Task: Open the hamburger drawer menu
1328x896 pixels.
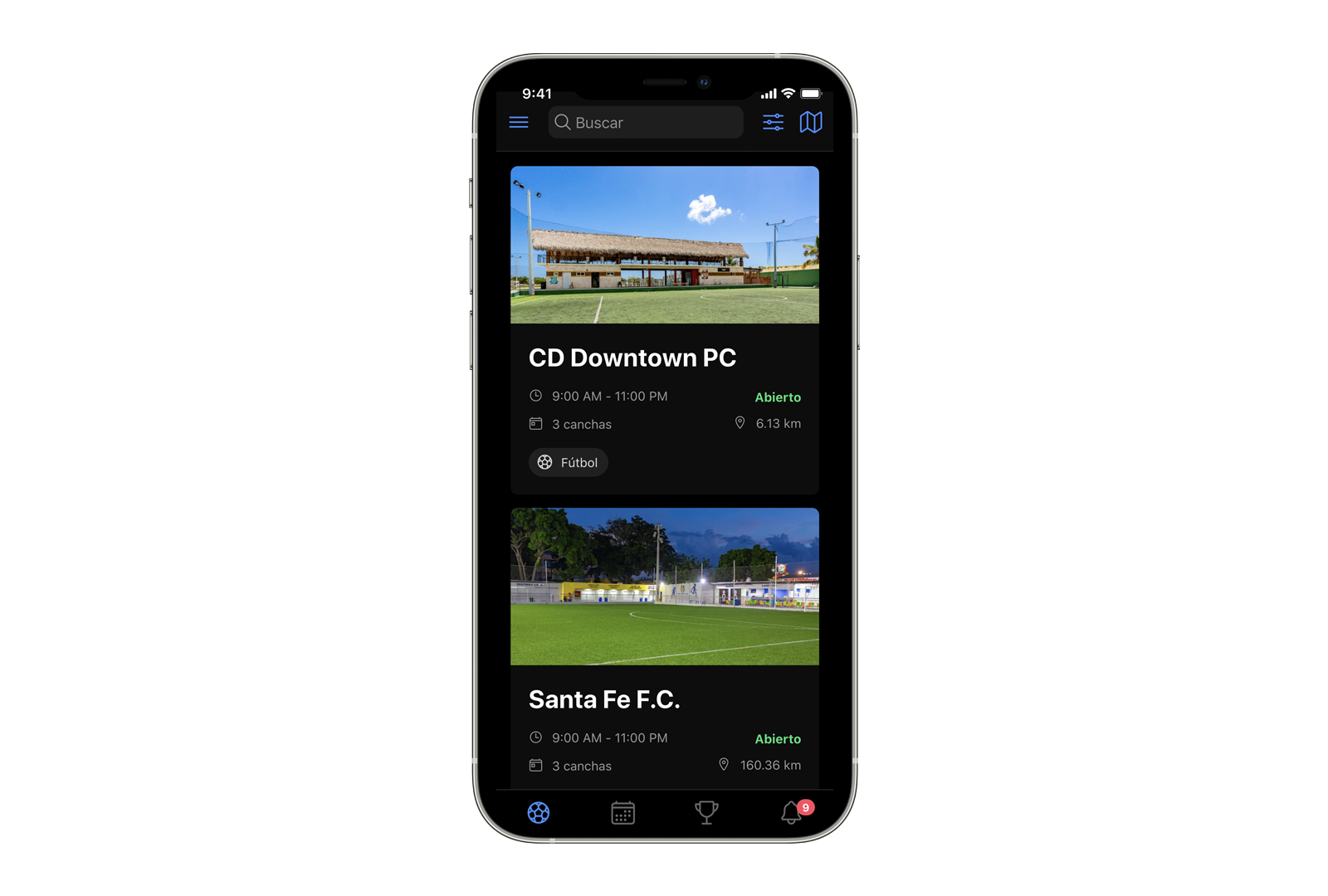Action: [x=519, y=123]
